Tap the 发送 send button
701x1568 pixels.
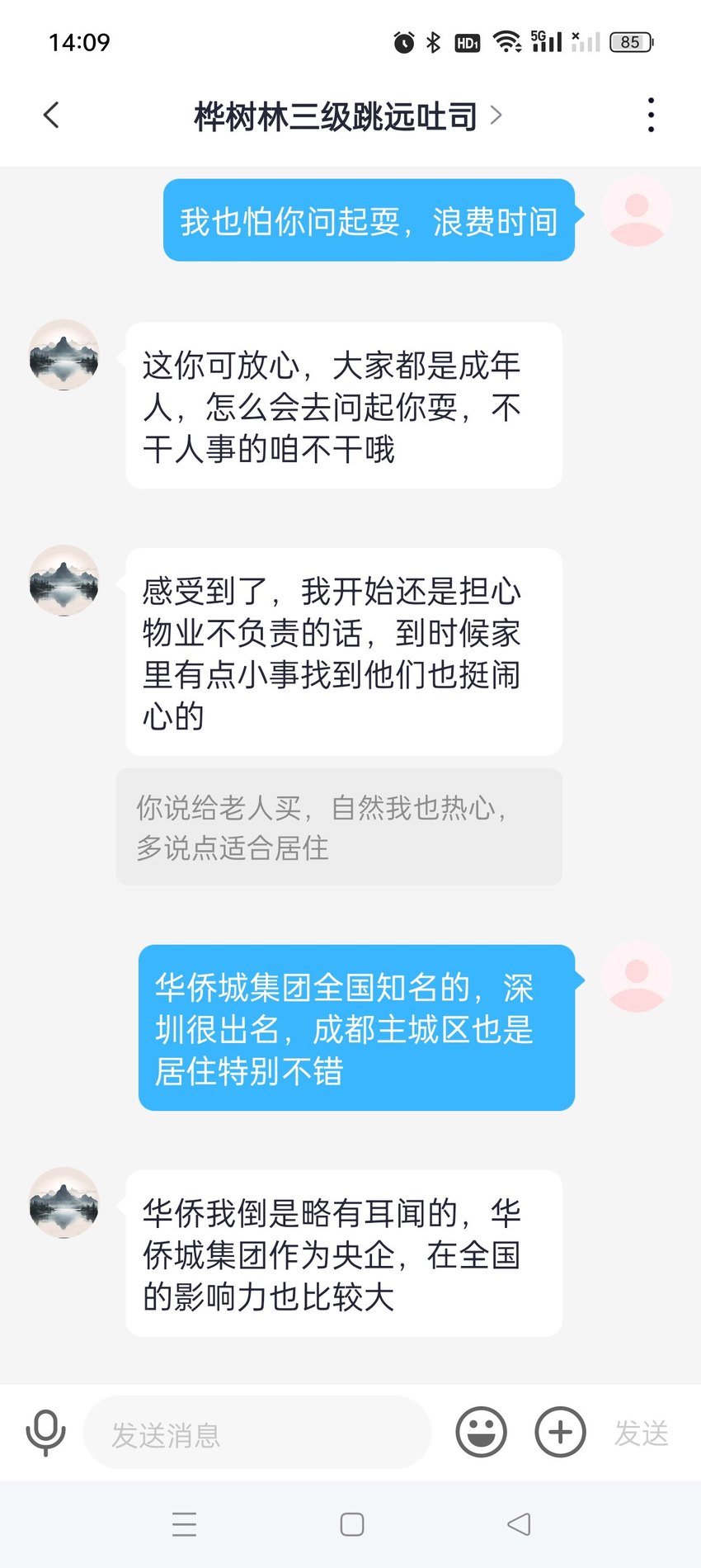pos(641,1433)
